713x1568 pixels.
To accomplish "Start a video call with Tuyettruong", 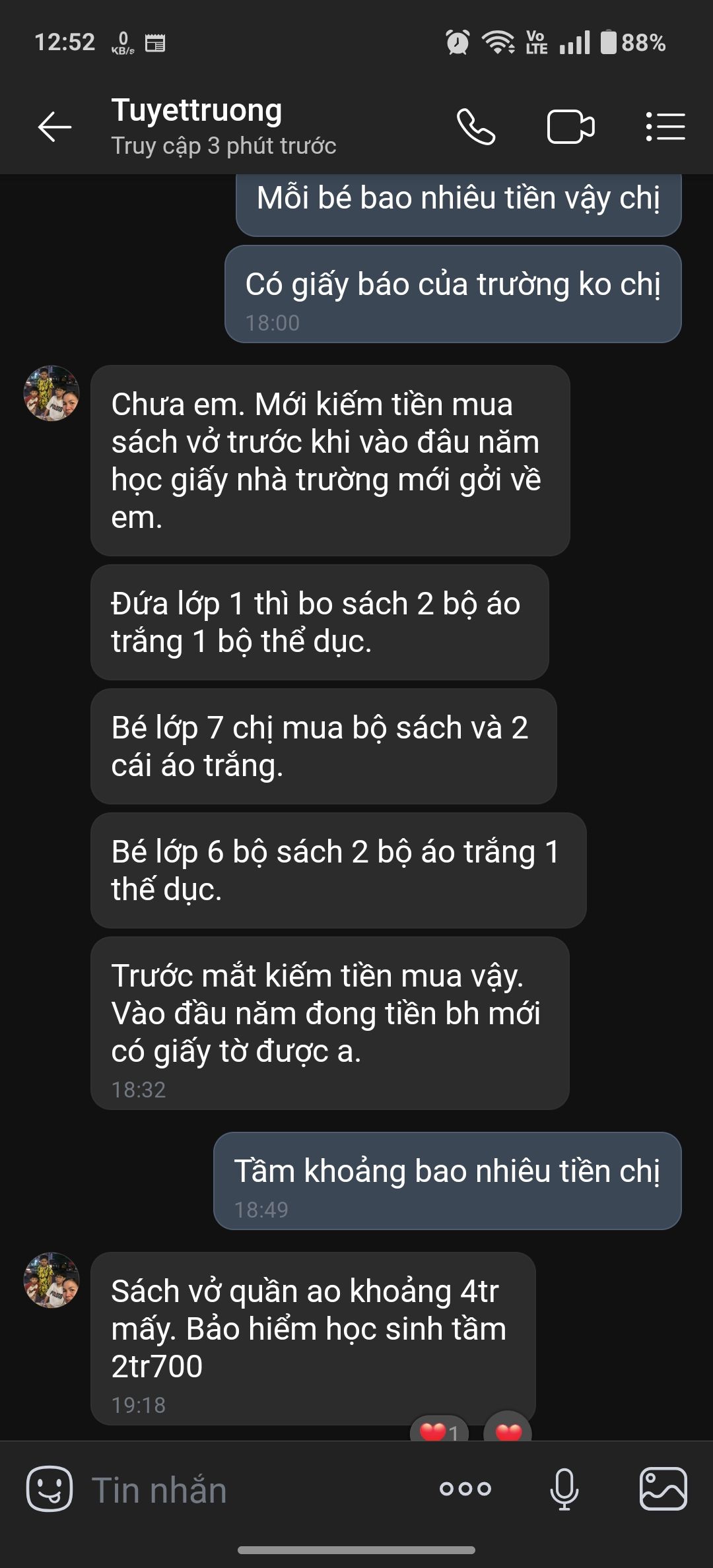I will (x=570, y=127).
